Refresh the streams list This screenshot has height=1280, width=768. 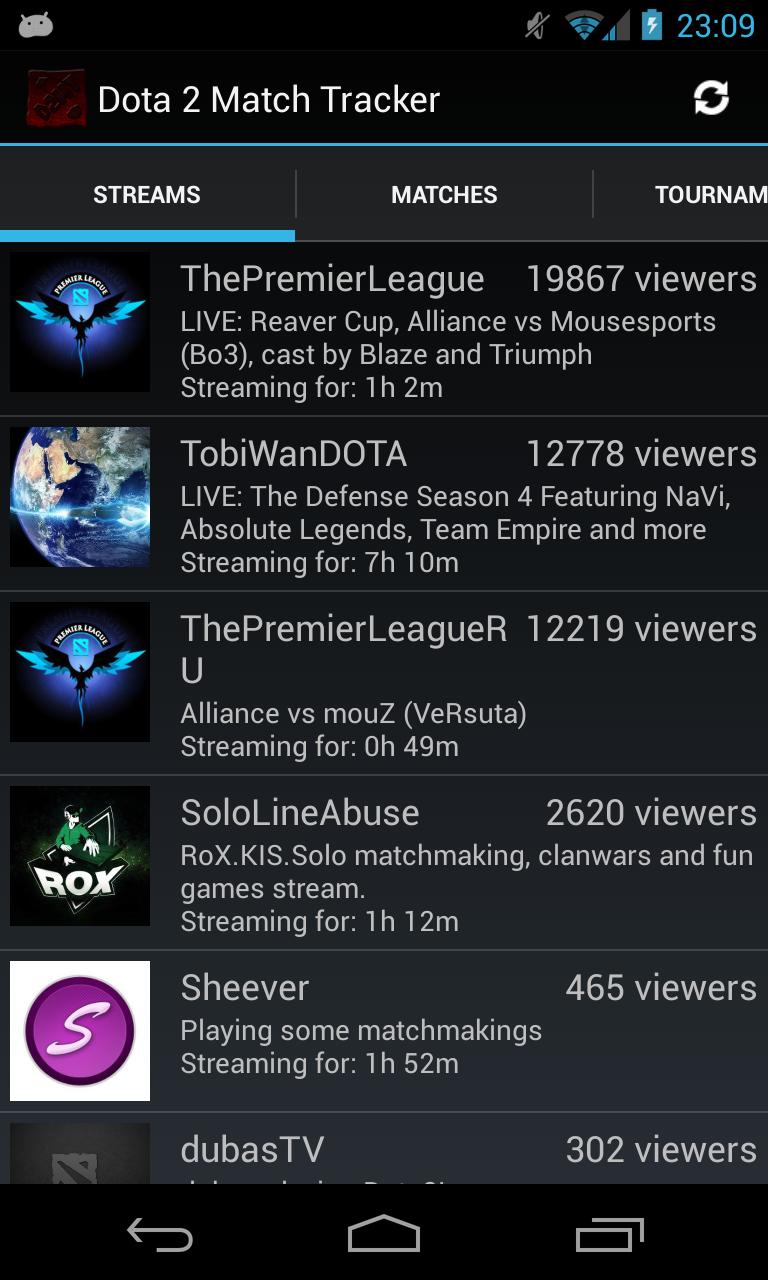710,97
